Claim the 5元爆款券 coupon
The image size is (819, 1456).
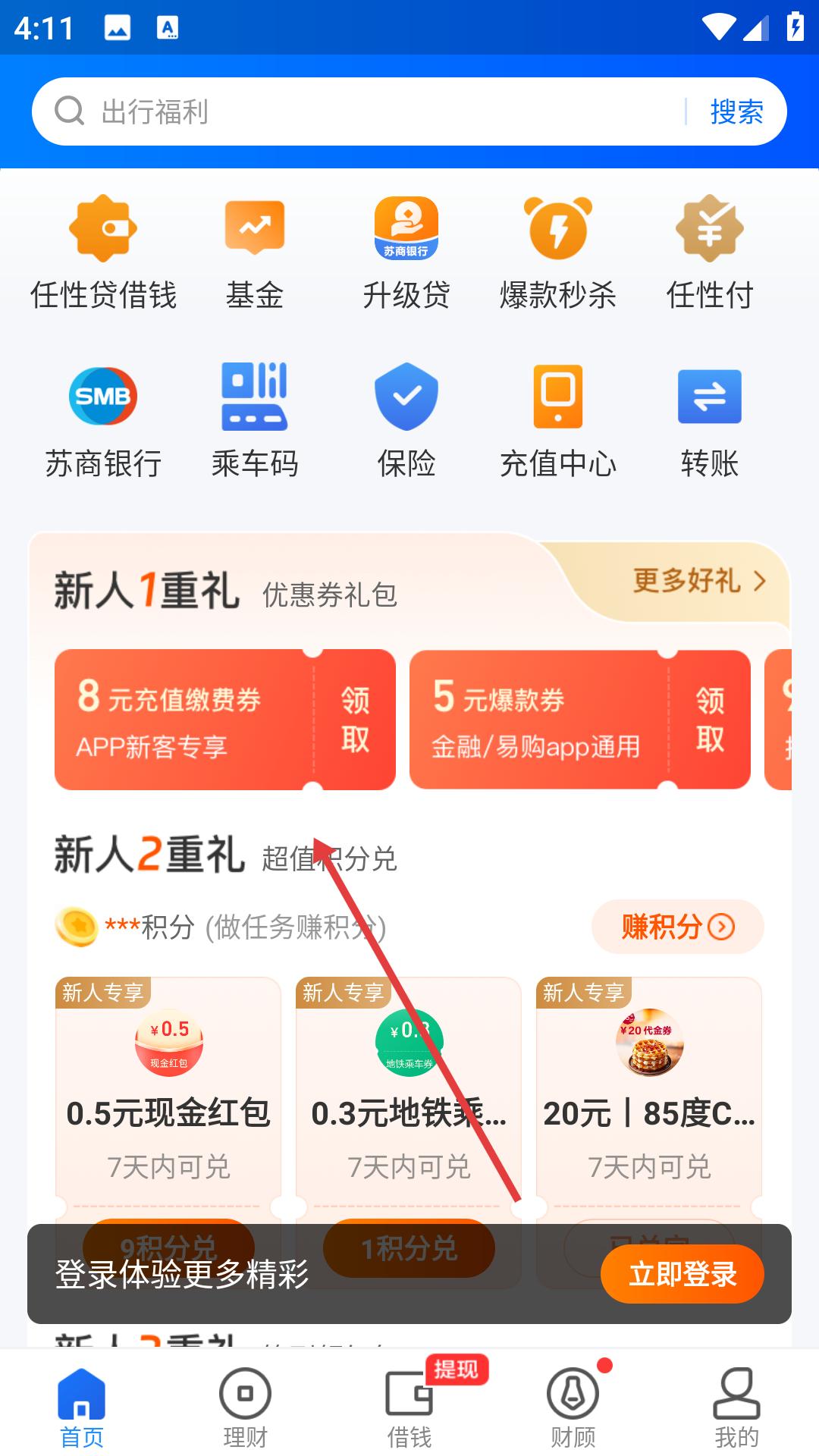[x=710, y=720]
